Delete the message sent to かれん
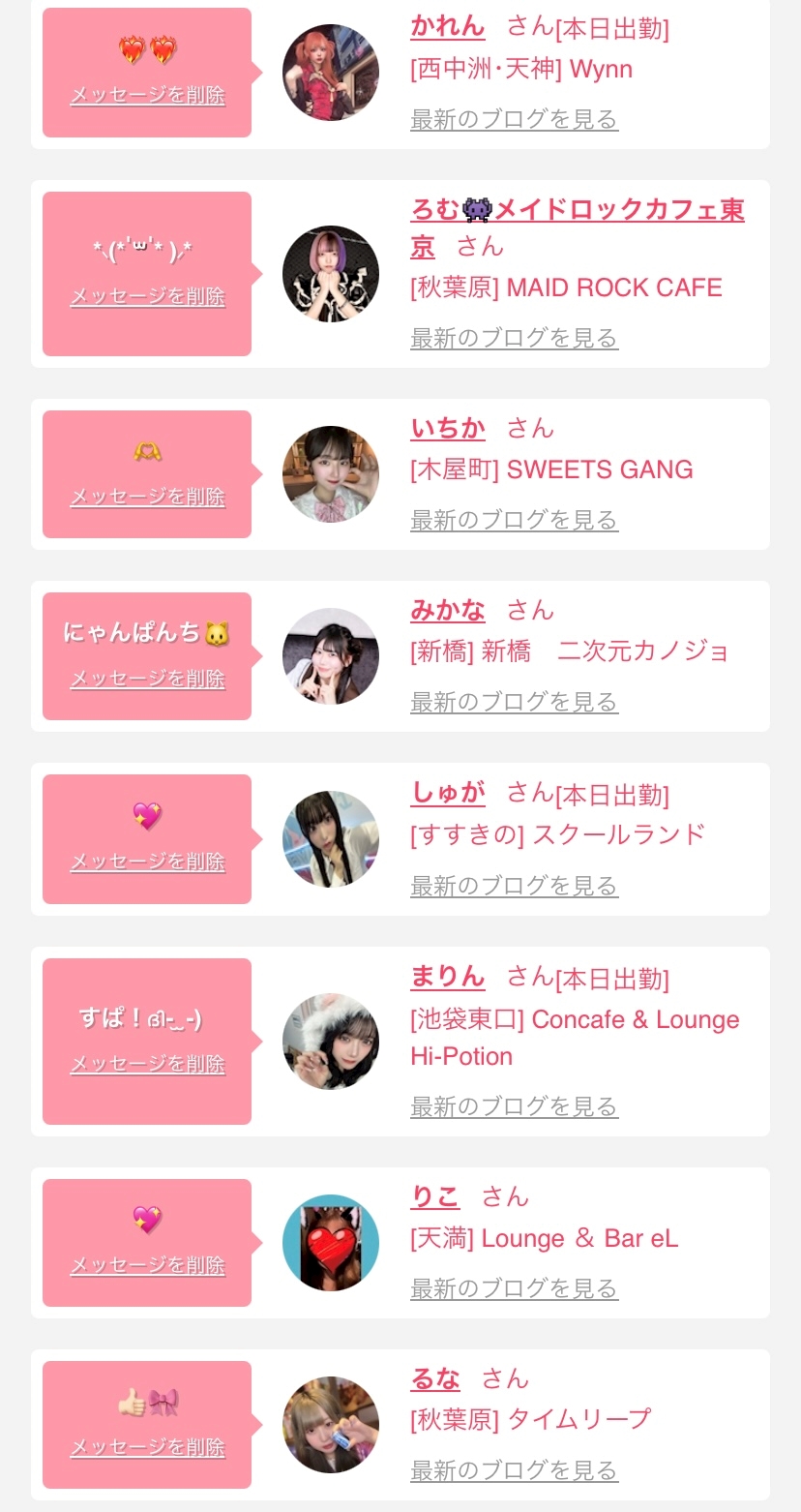801x1512 pixels. click(147, 95)
